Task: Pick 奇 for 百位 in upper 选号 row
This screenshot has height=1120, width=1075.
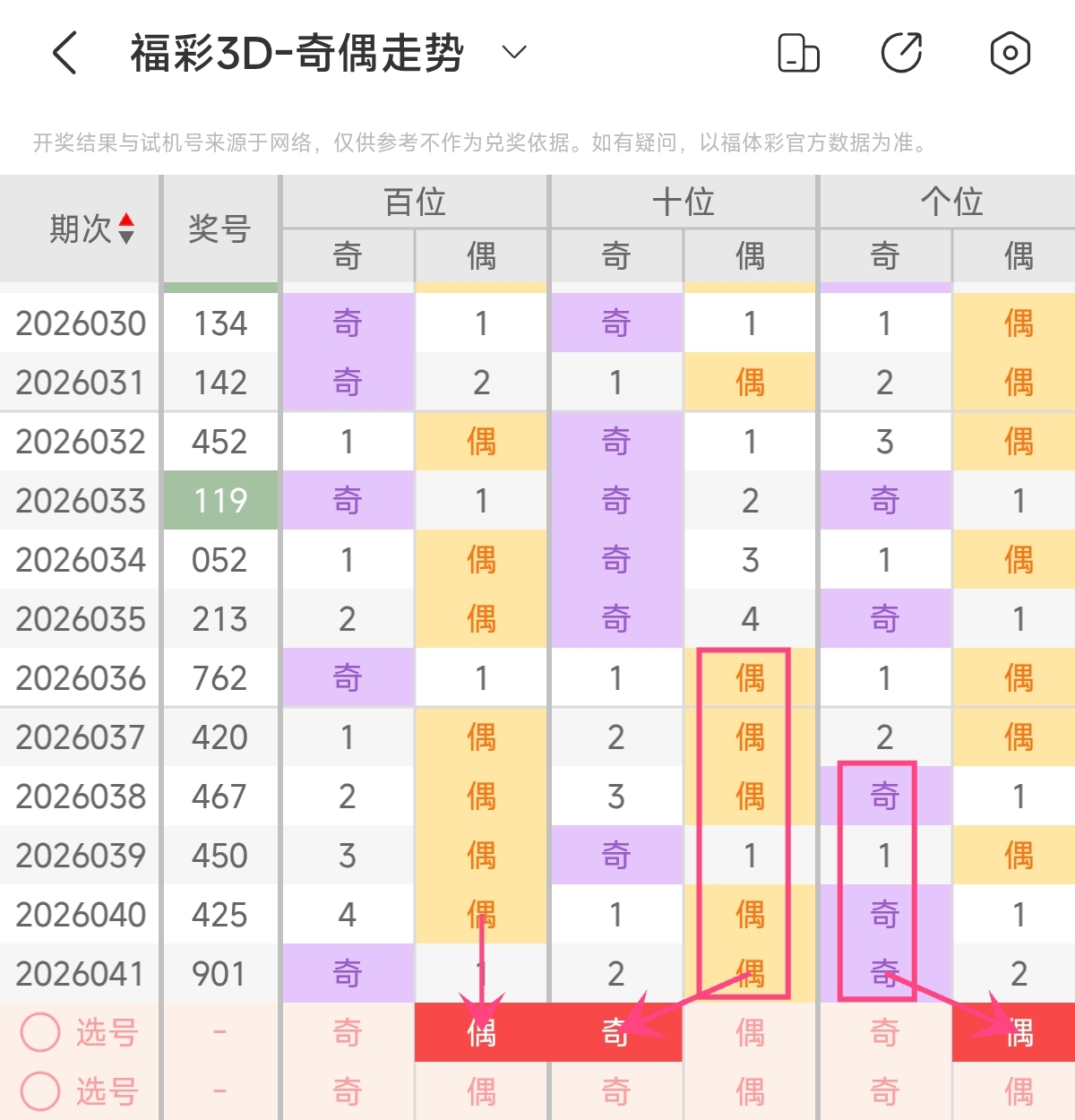Action: [348, 1032]
